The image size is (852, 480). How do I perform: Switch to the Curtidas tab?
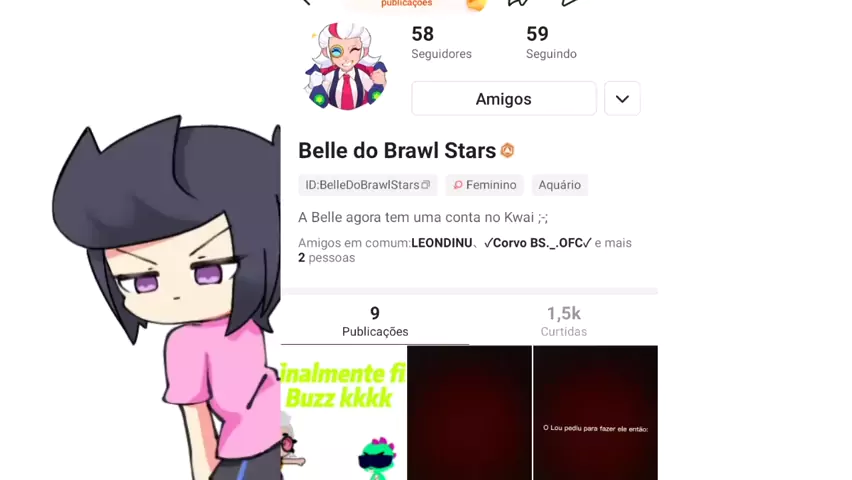pyautogui.click(x=563, y=321)
